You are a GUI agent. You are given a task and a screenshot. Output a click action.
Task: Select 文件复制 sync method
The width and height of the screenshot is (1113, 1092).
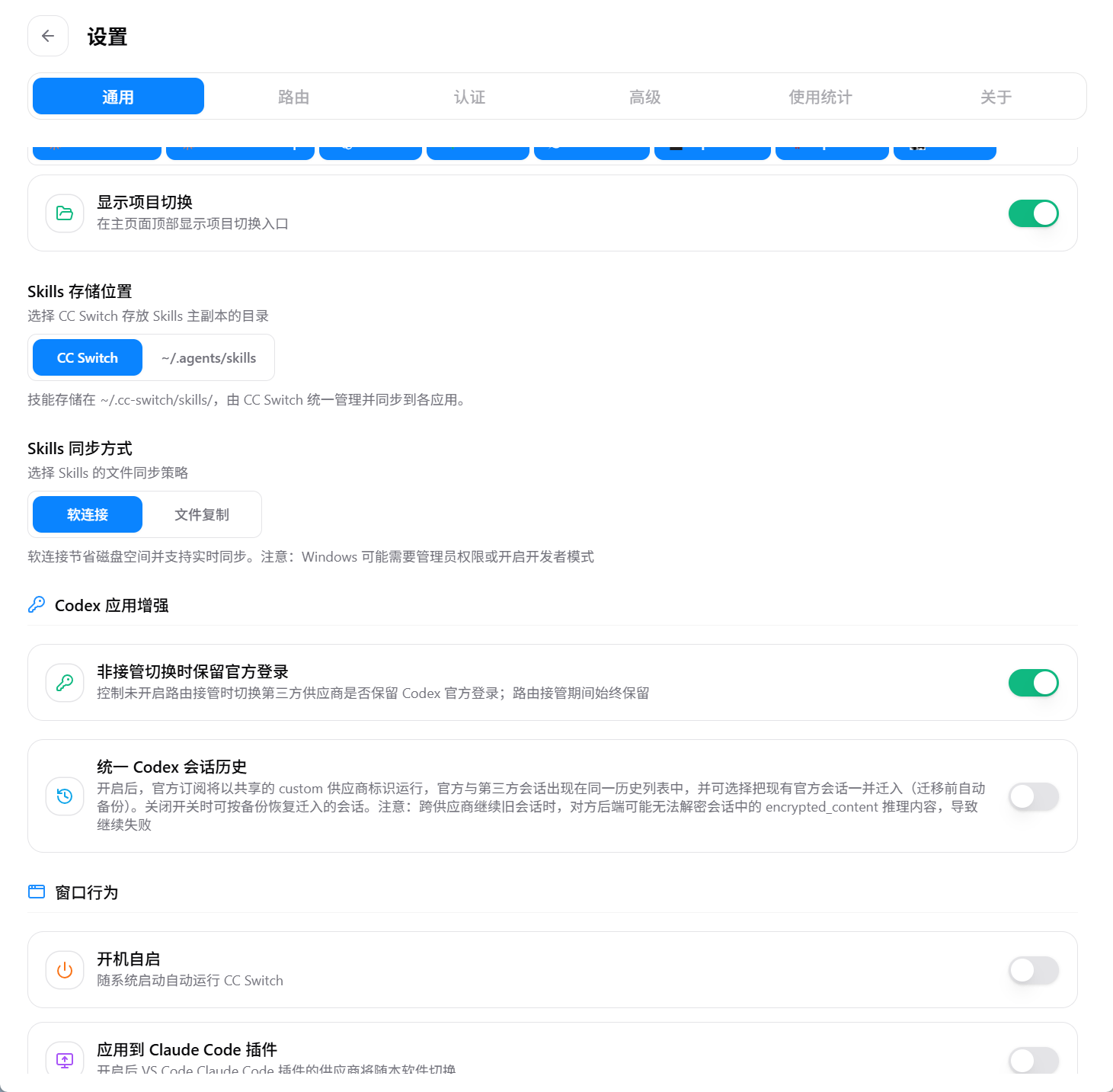pyautogui.click(x=202, y=514)
